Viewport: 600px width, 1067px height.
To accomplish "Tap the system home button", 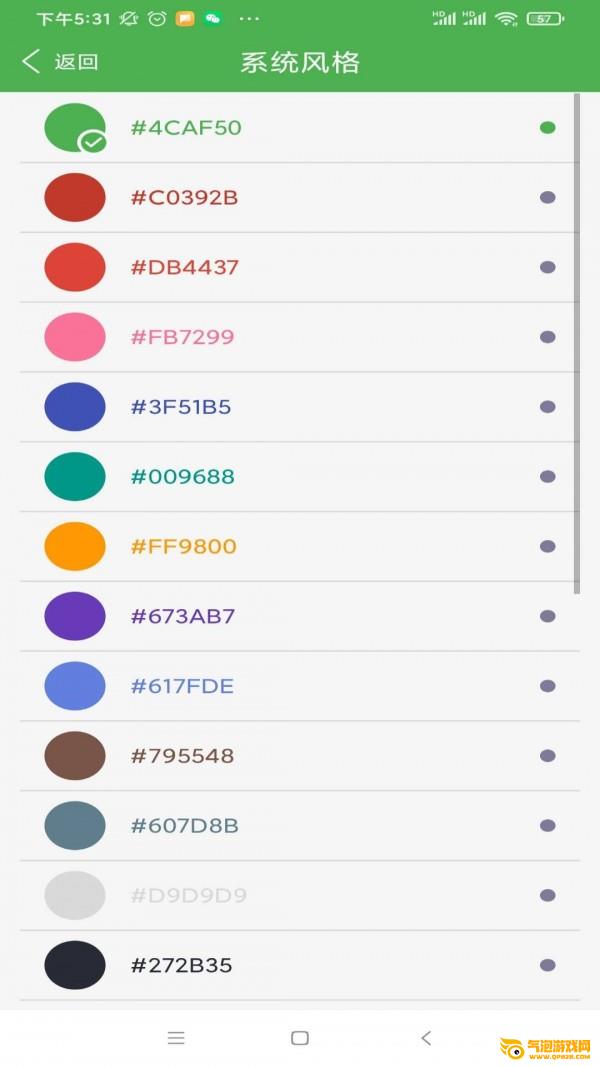I will [299, 1038].
